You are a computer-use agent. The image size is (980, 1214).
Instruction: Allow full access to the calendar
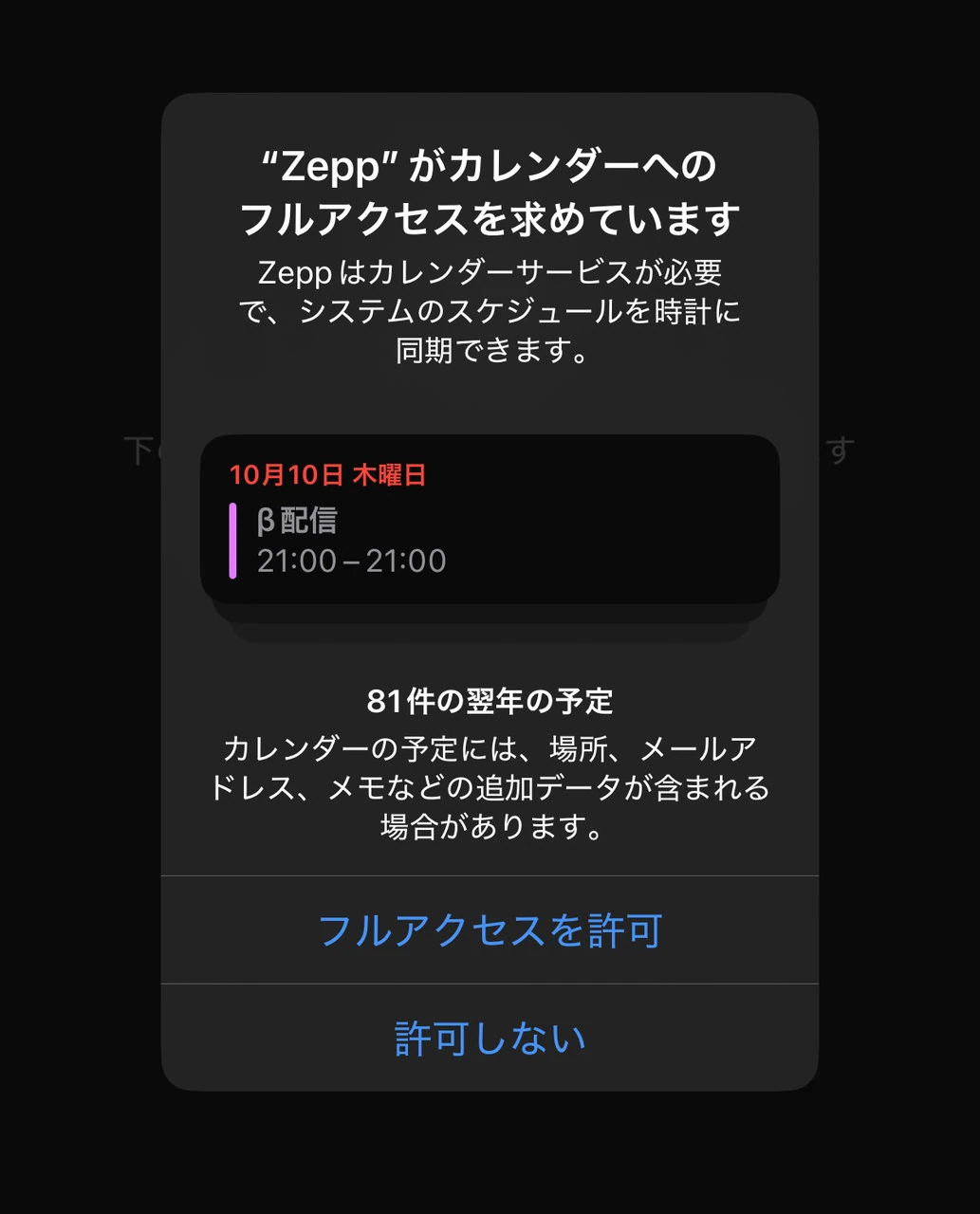[490, 930]
